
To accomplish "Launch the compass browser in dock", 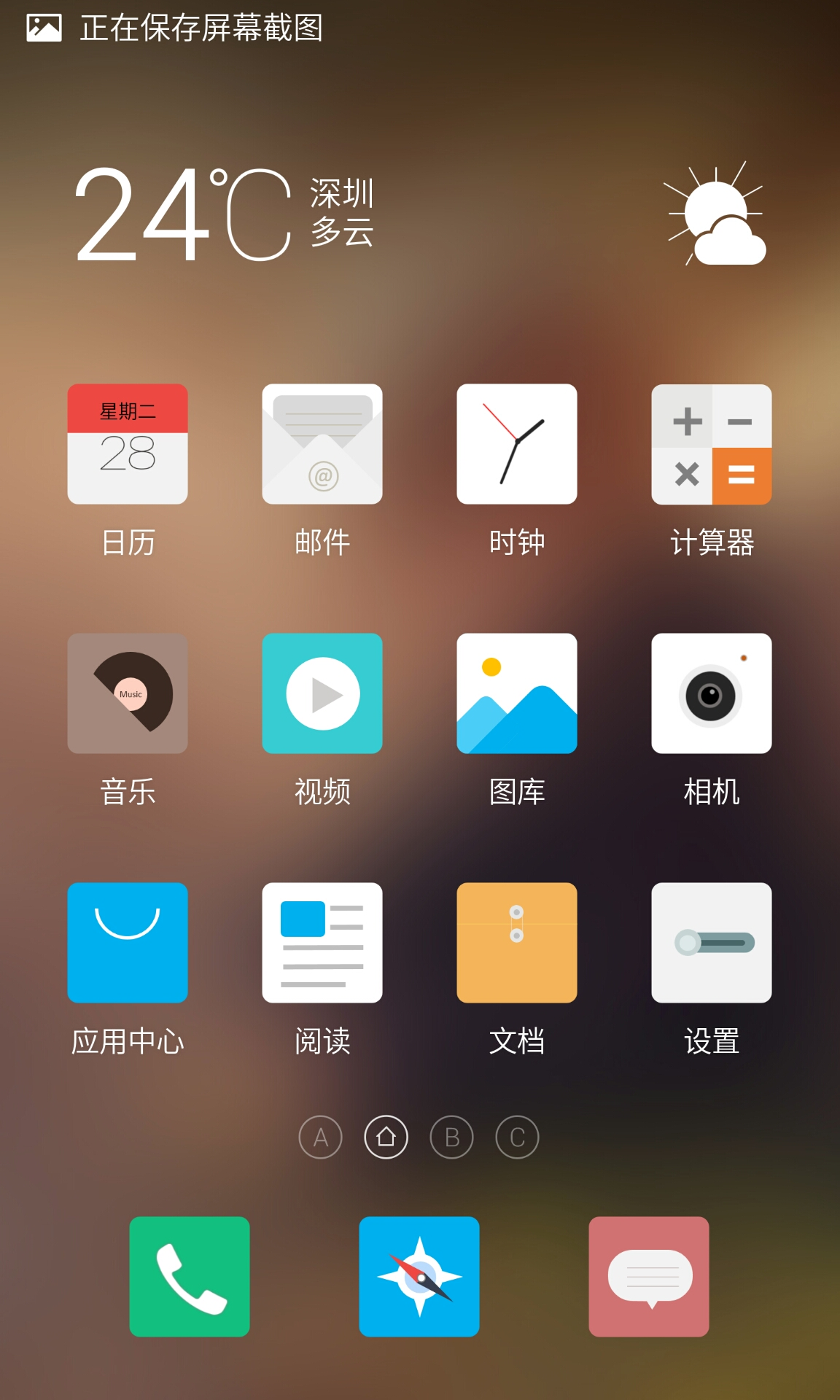I will point(419,1277).
